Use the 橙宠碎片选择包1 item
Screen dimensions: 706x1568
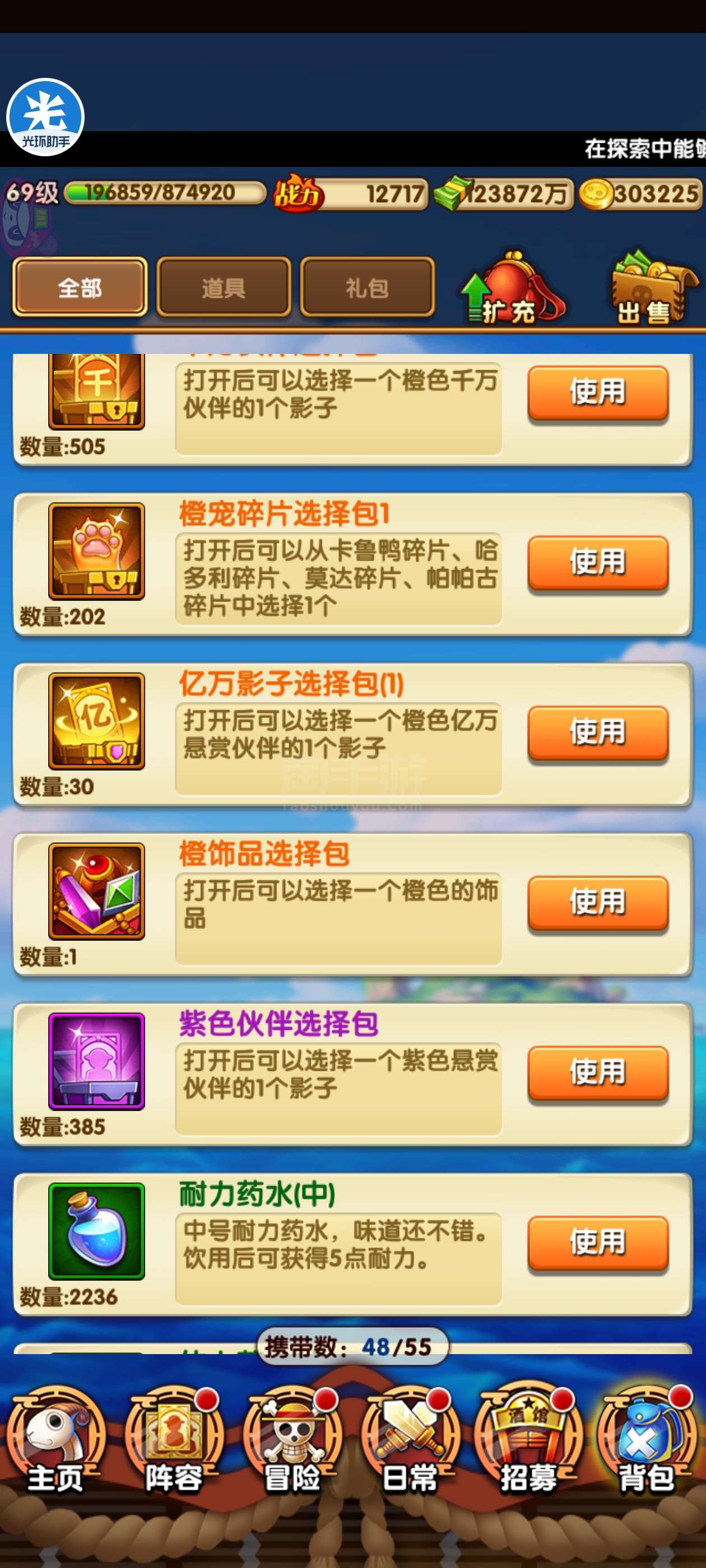pyautogui.click(x=597, y=562)
